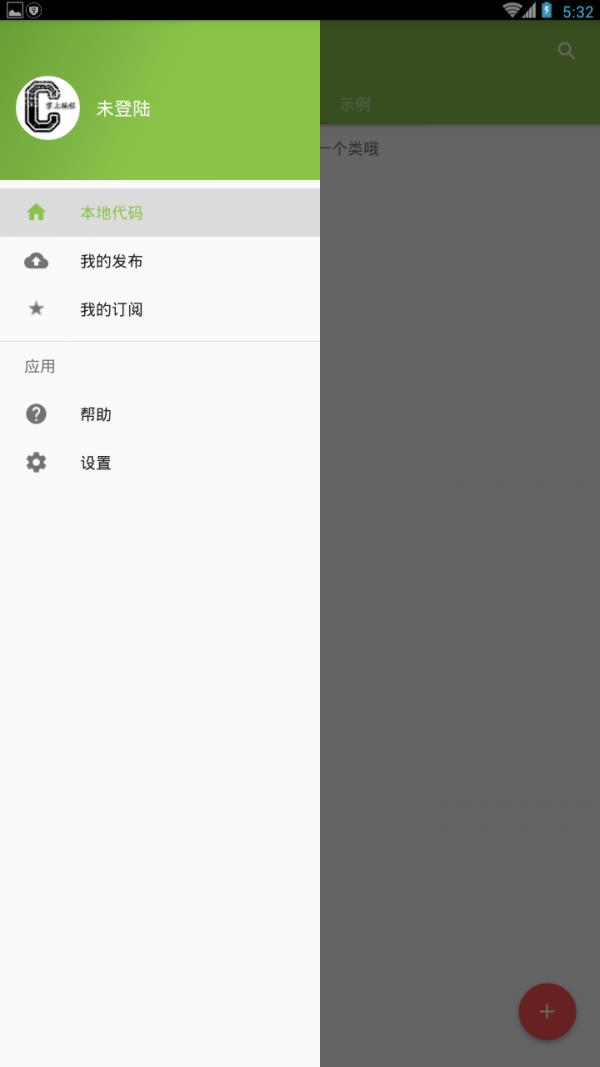
Task: Tap the profile avatar to log in
Action: tap(48, 108)
